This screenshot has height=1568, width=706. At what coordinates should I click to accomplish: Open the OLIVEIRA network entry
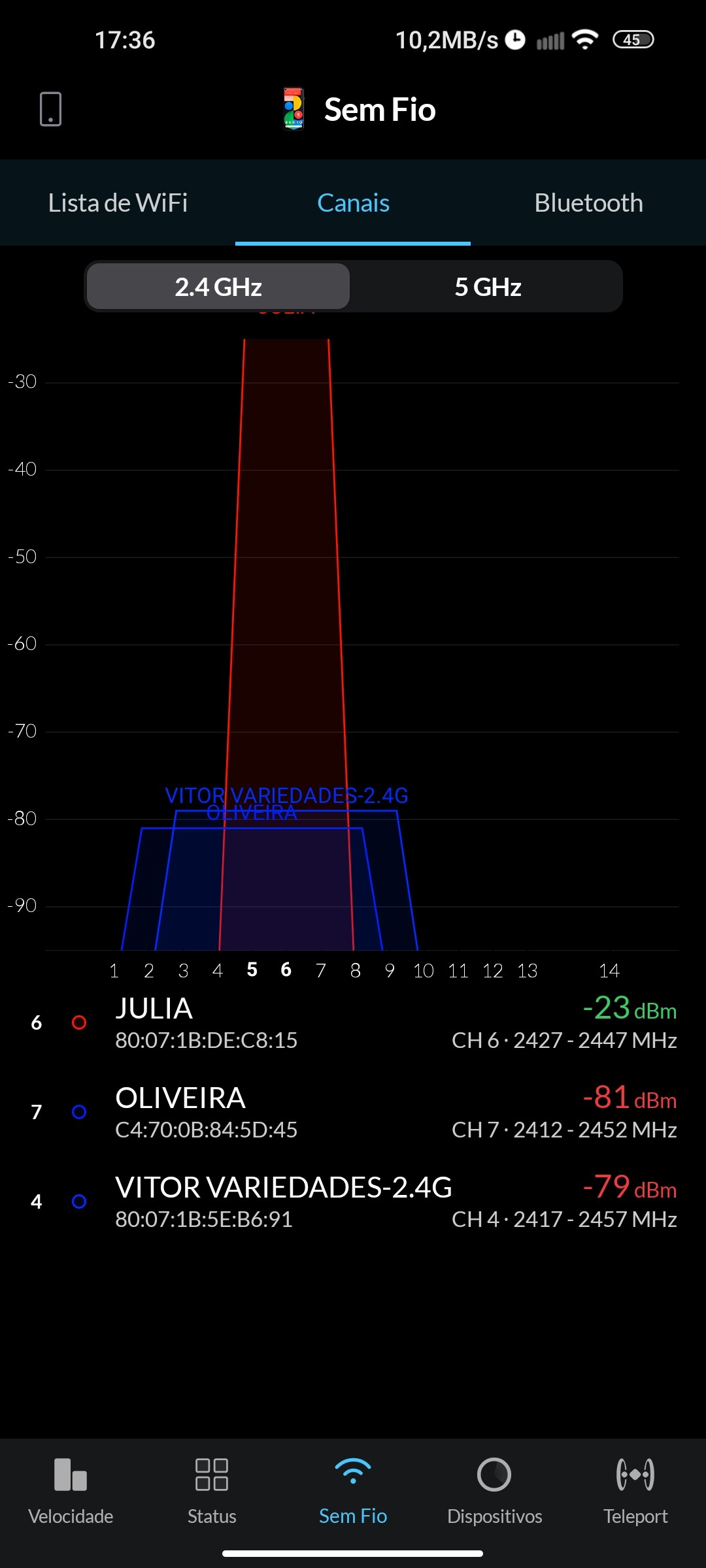pyautogui.click(x=353, y=1112)
